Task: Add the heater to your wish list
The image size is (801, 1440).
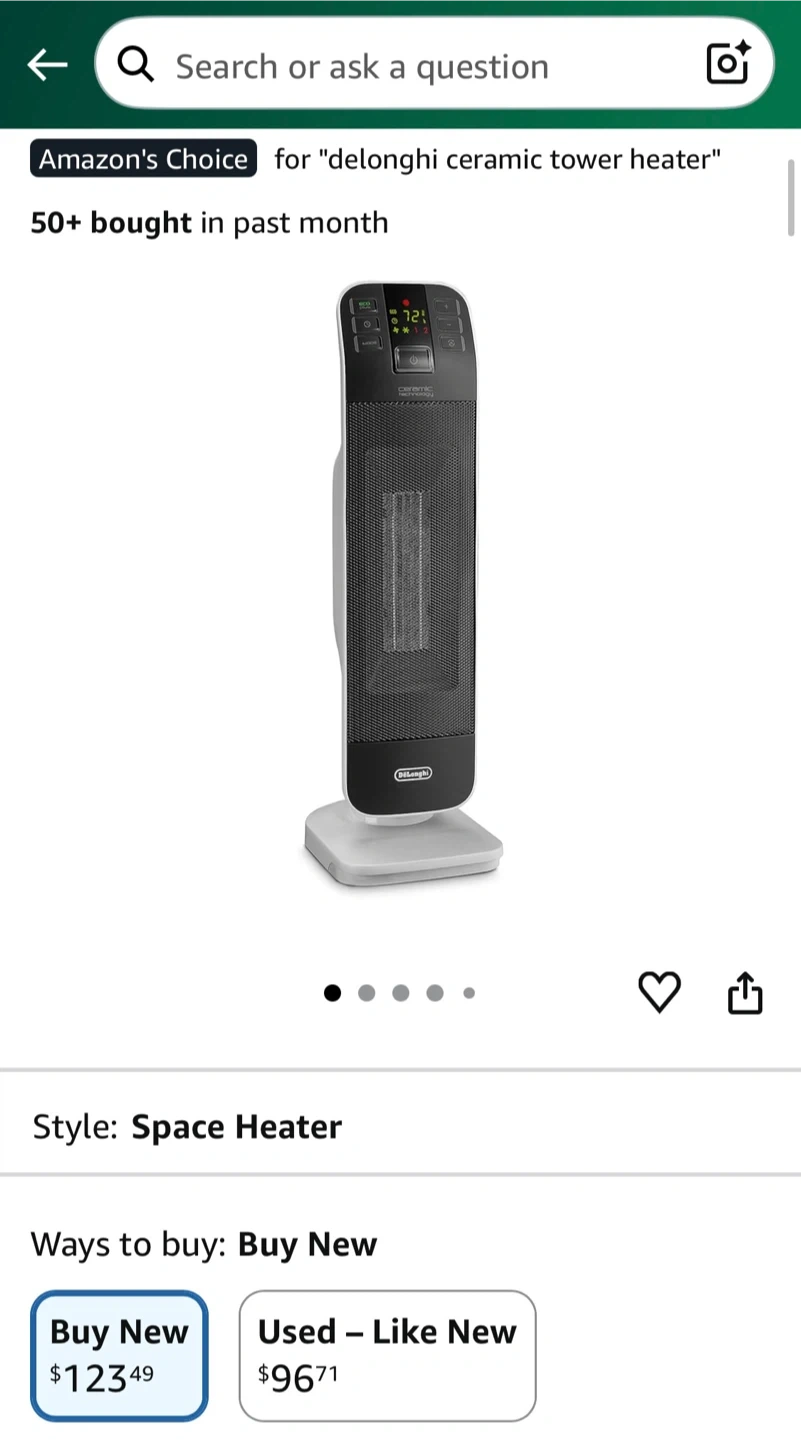Action: [659, 992]
